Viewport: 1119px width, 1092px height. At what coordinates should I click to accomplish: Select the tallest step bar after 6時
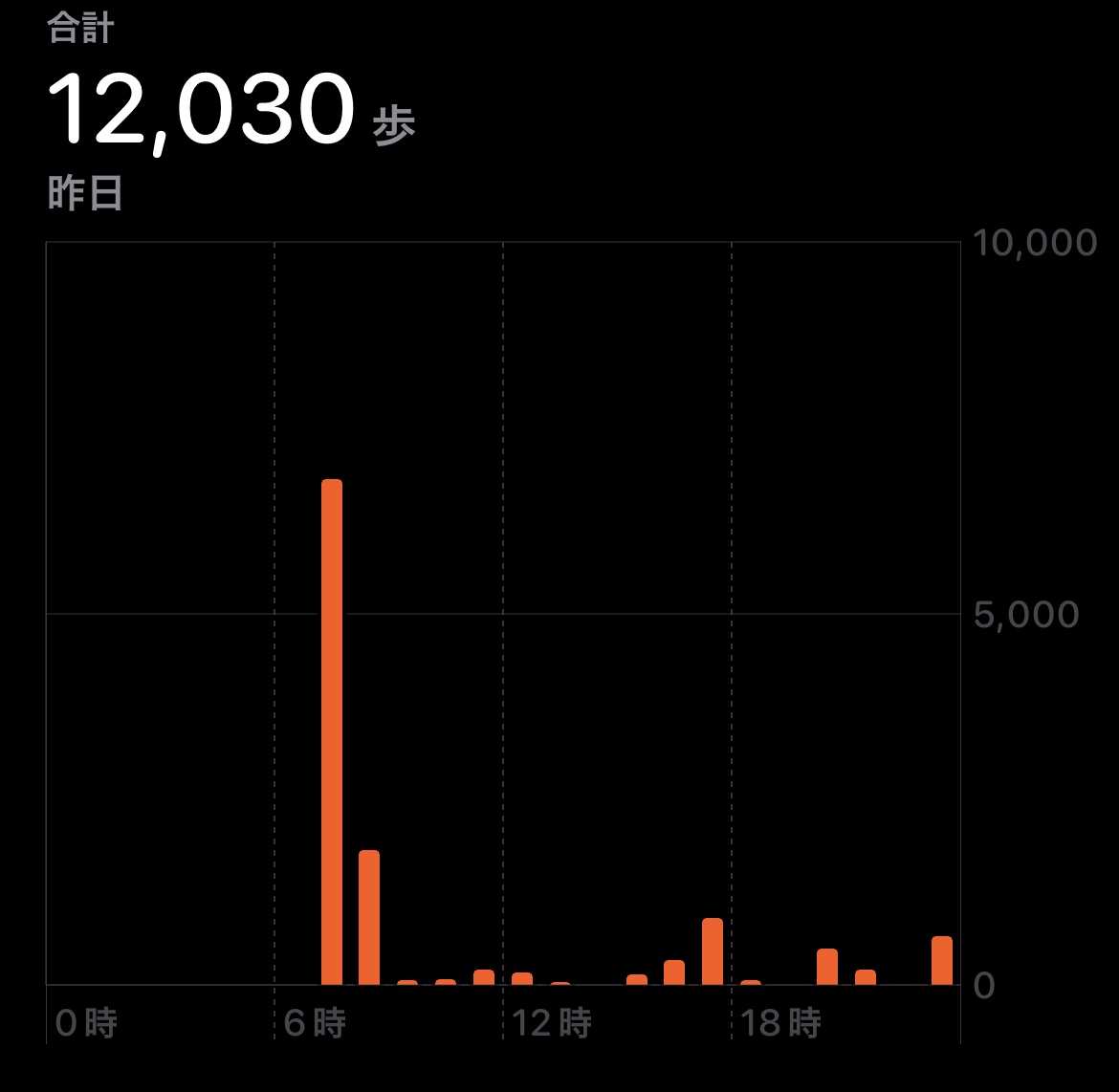coord(332,732)
